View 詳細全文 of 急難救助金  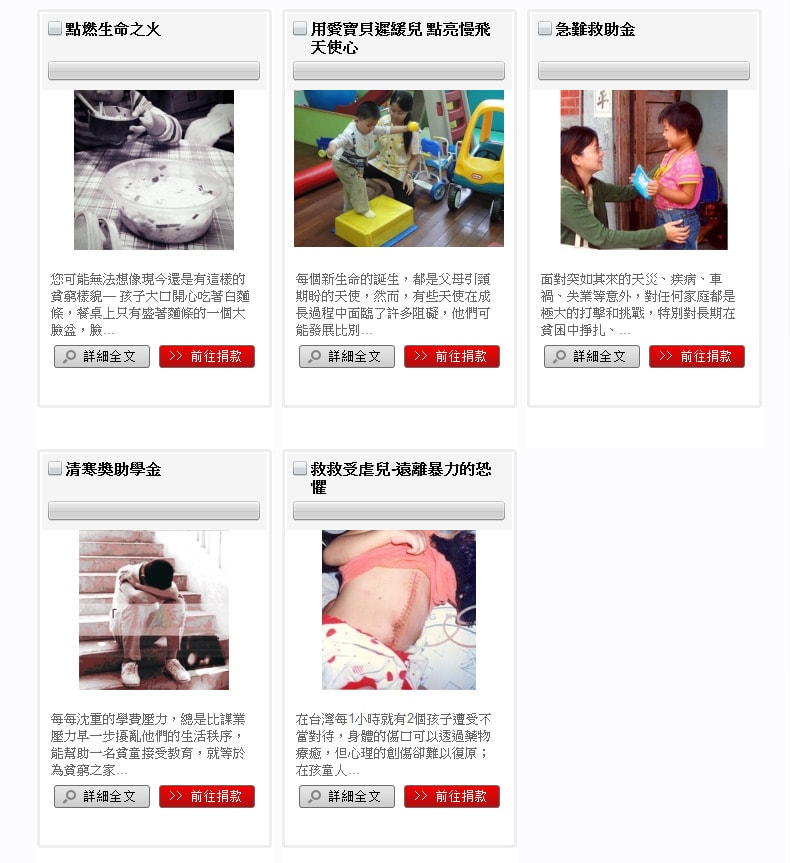coord(592,356)
